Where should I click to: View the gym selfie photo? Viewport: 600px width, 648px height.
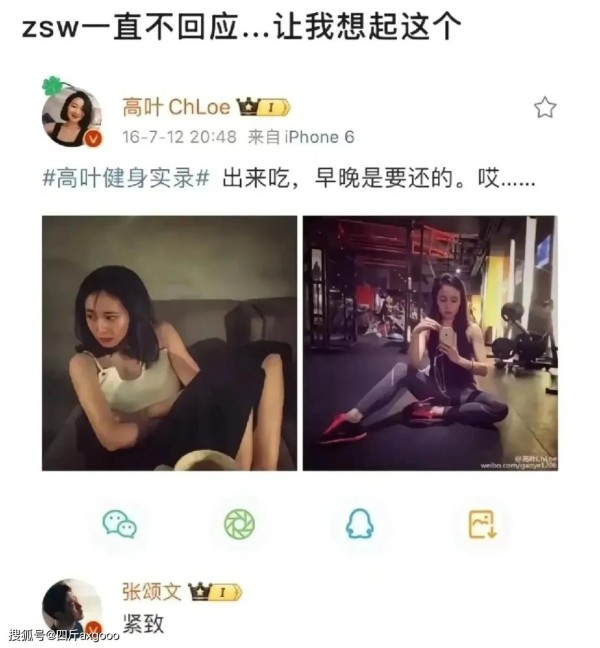(x=430, y=343)
